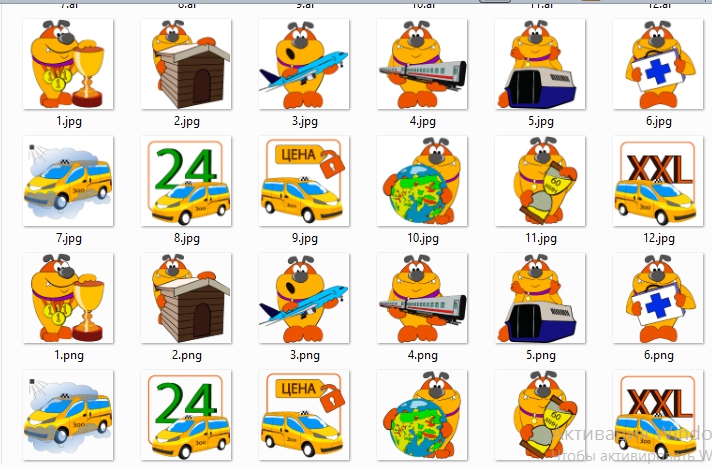Open the 2.jpg doghouse image

pyautogui.click(x=186, y=63)
